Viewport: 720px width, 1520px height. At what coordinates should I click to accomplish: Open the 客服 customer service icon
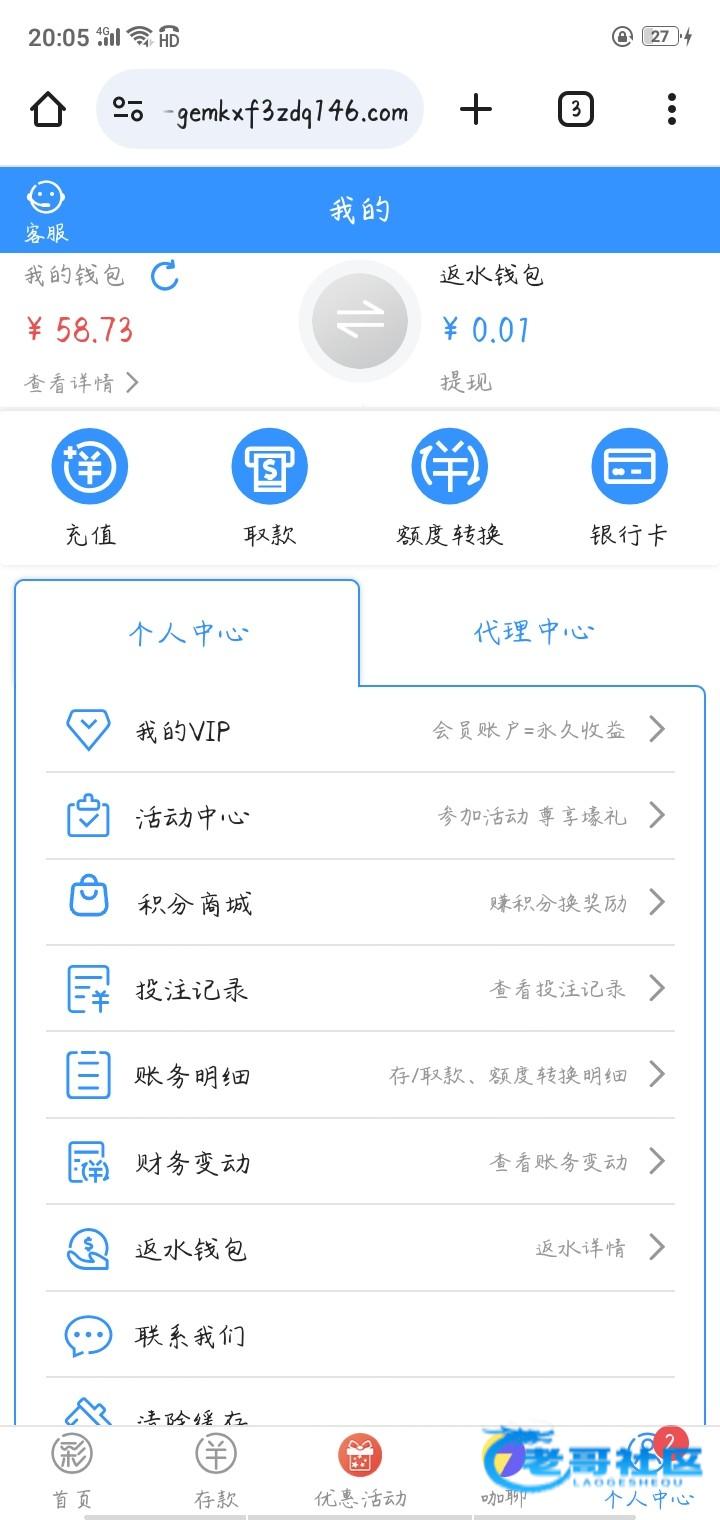47,211
